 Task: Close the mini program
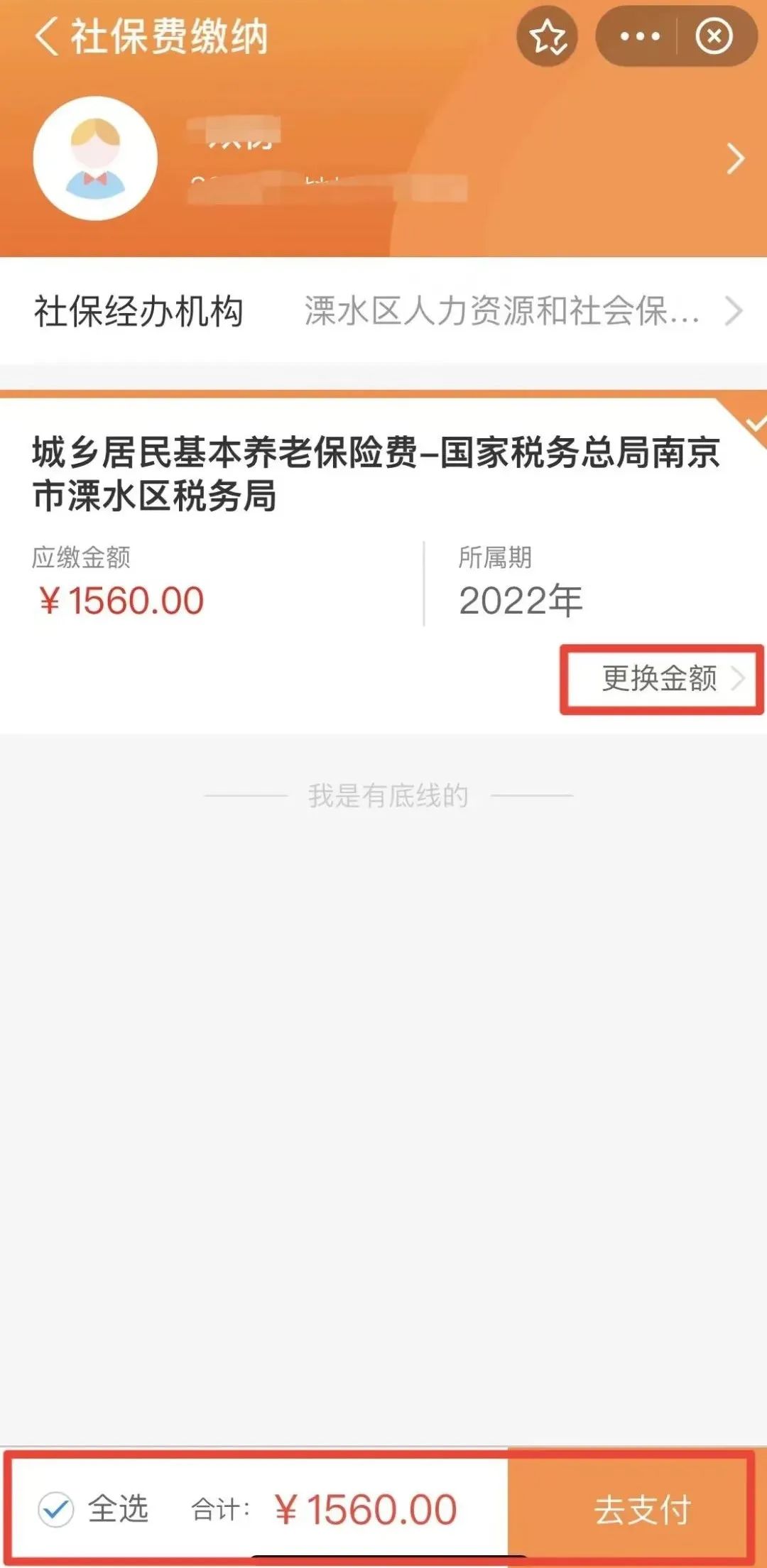pyautogui.click(x=714, y=36)
